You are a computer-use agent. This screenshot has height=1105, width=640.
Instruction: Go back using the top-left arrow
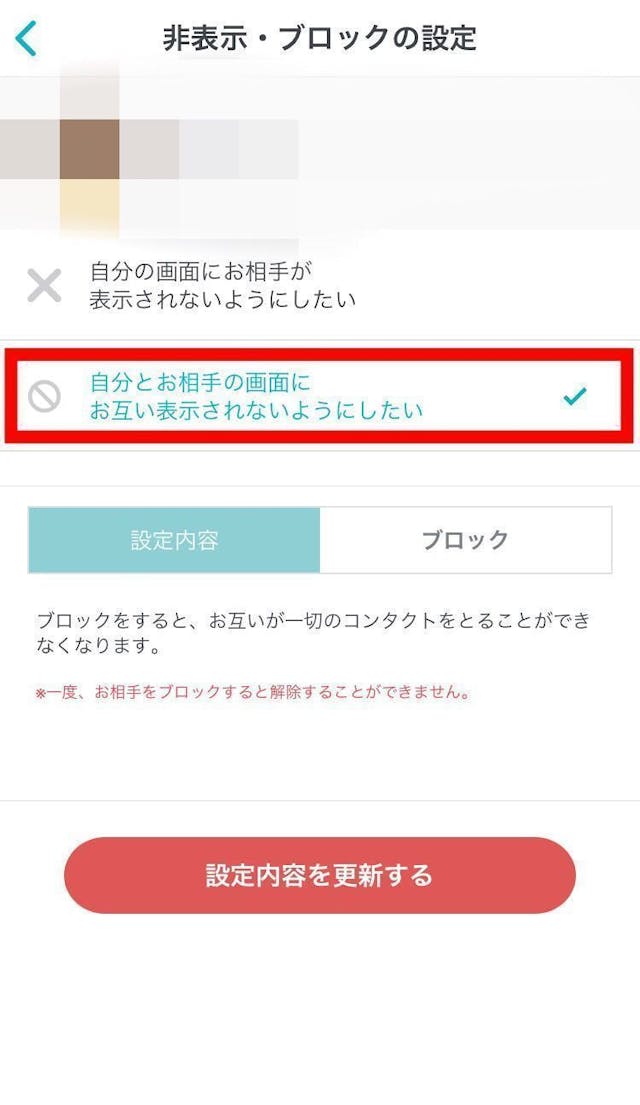(x=27, y=39)
